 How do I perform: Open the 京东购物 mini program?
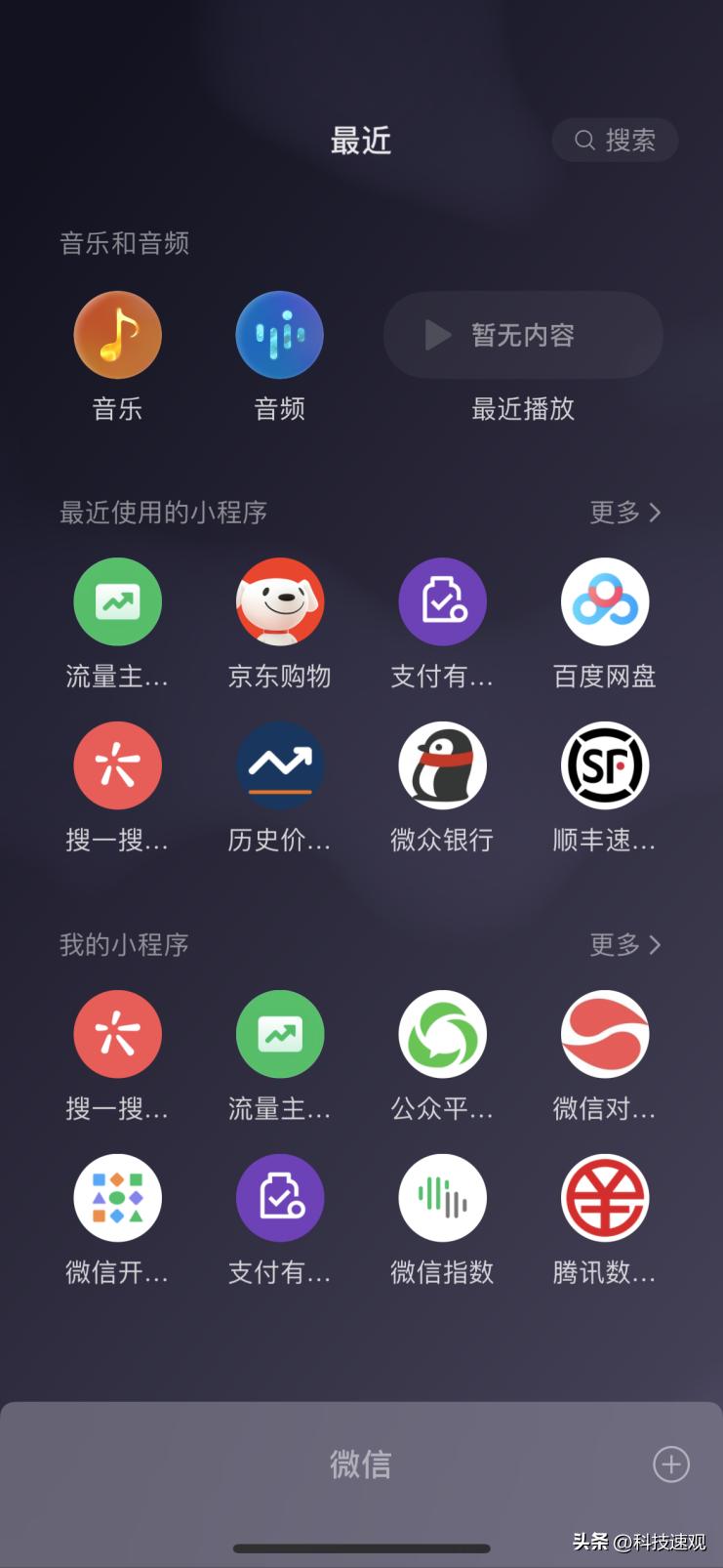pos(280,601)
